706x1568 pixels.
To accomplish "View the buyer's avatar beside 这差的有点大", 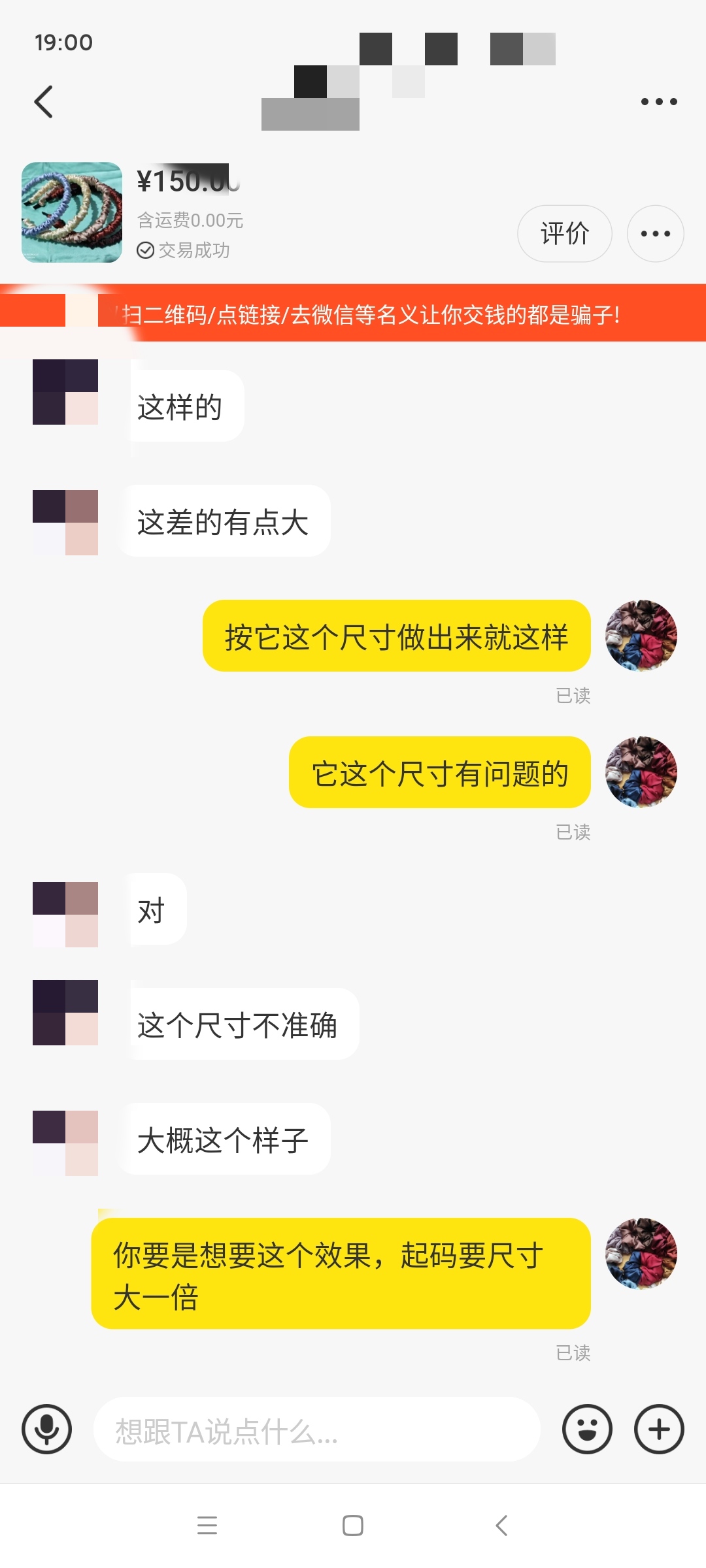I will (x=65, y=523).
